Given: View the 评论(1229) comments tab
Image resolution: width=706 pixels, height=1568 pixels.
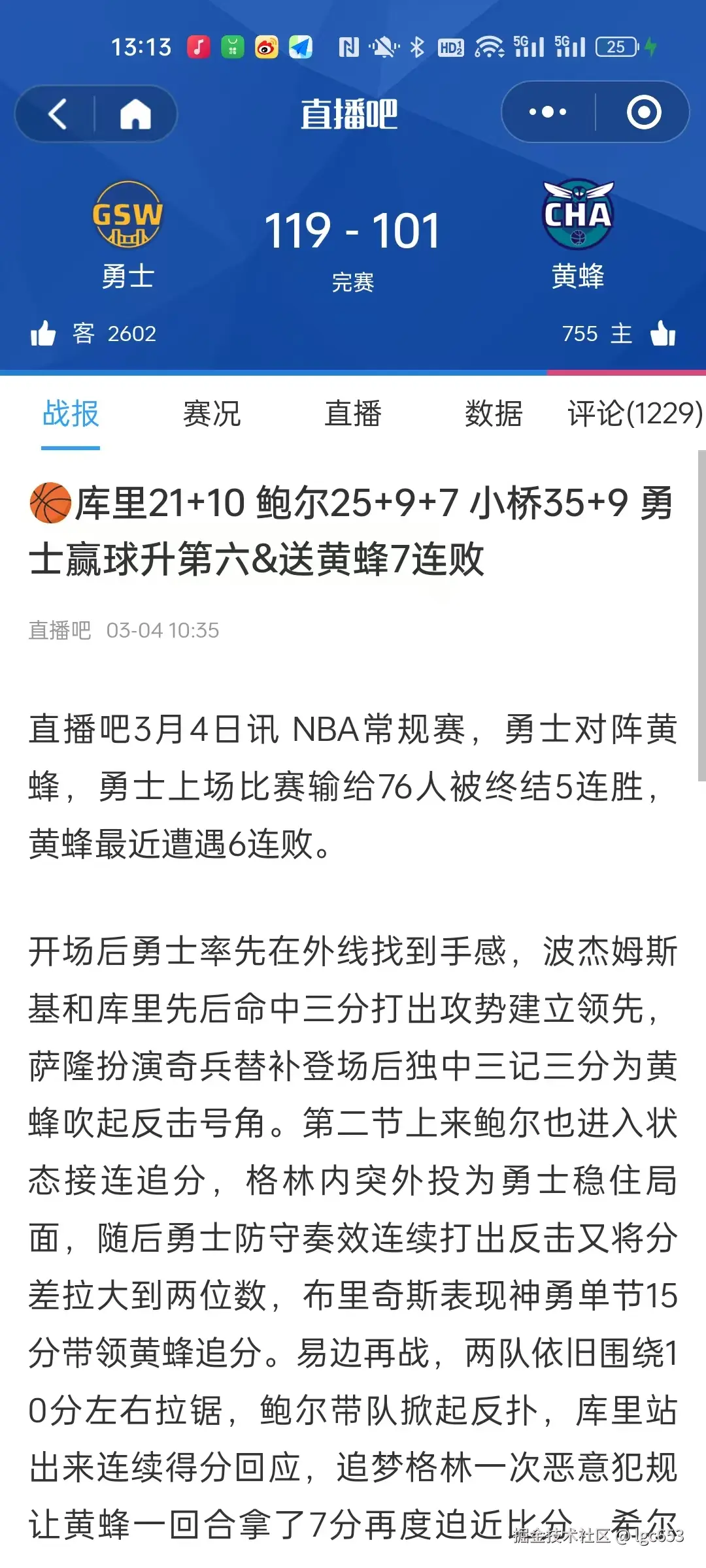Looking at the screenshot, I should [634, 414].
